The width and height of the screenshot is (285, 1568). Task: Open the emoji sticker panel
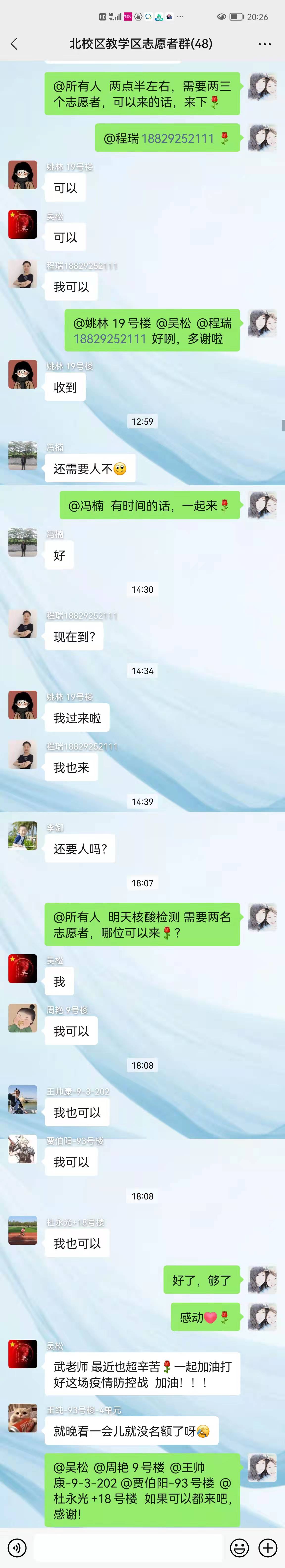click(239, 1547)
